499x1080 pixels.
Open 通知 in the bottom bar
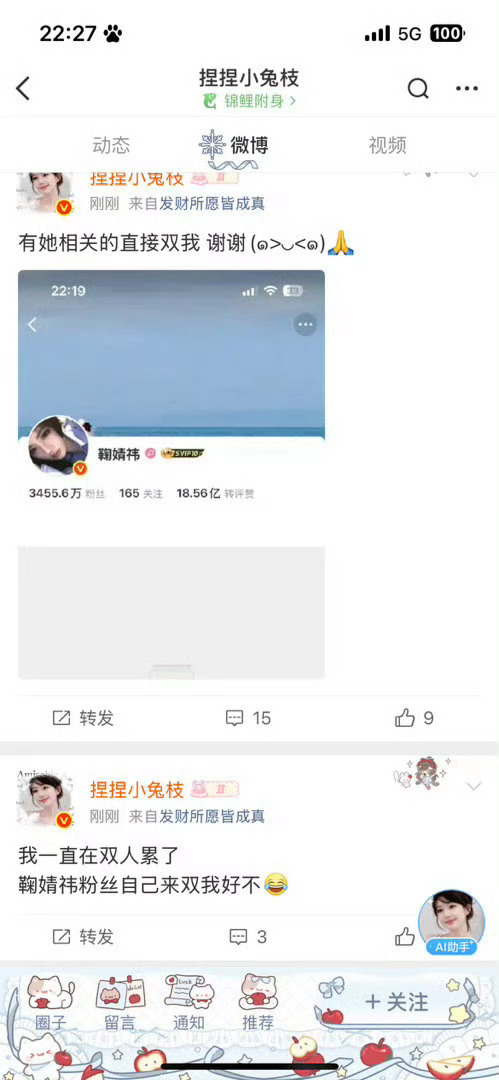point(189,1003)
